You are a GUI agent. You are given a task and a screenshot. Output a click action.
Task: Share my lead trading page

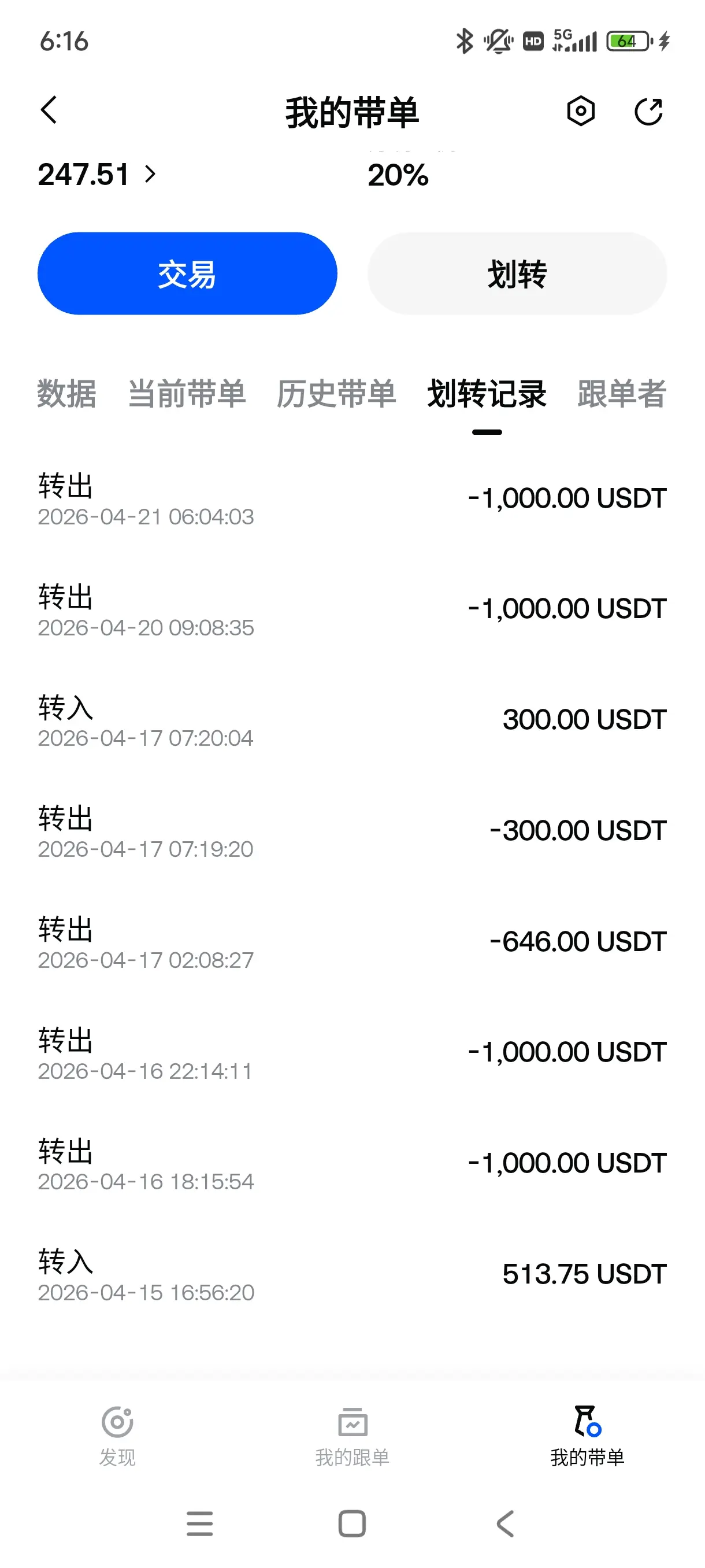coord(648,111)
